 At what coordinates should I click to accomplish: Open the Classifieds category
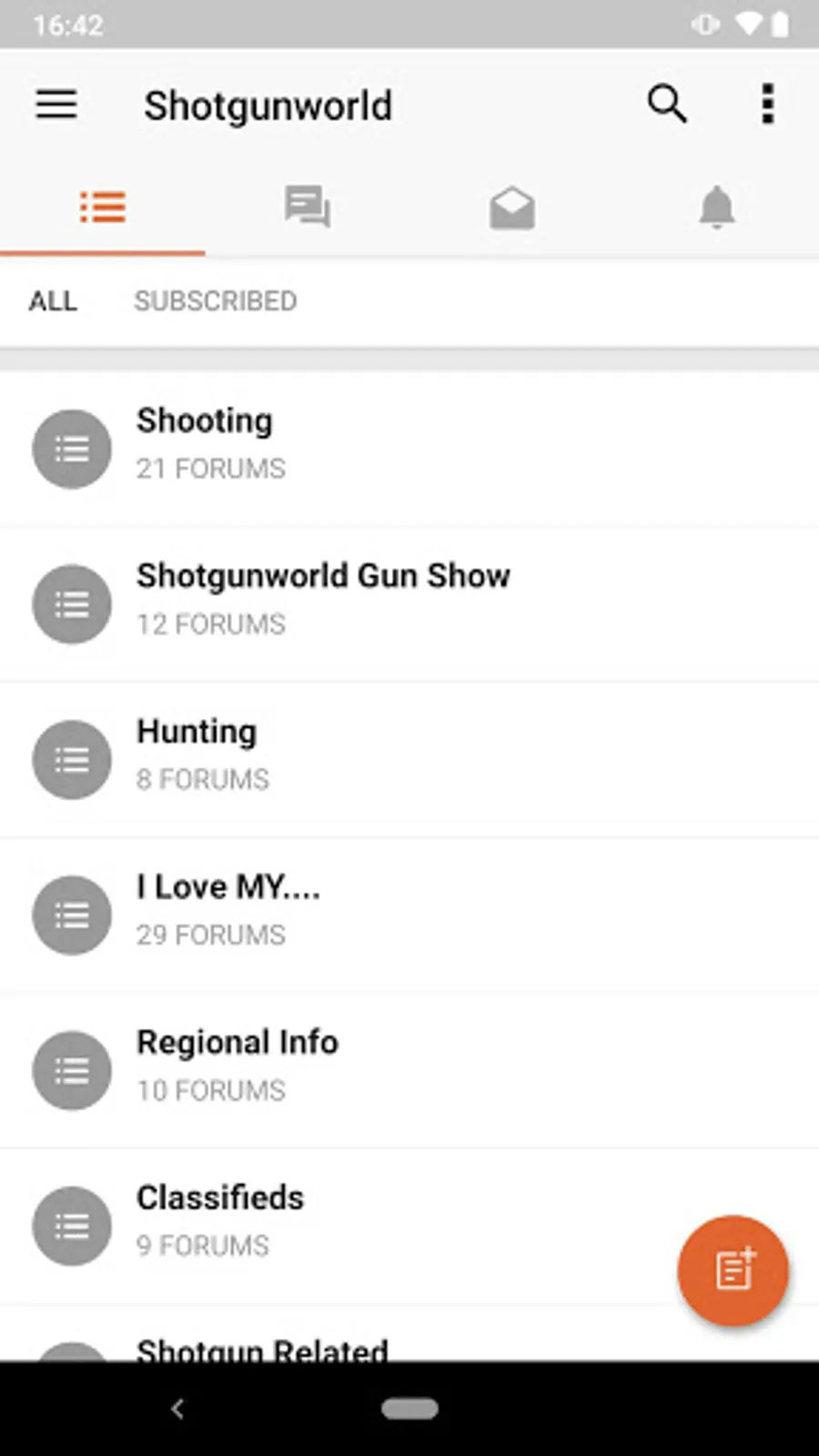(x=409, y=1227)
